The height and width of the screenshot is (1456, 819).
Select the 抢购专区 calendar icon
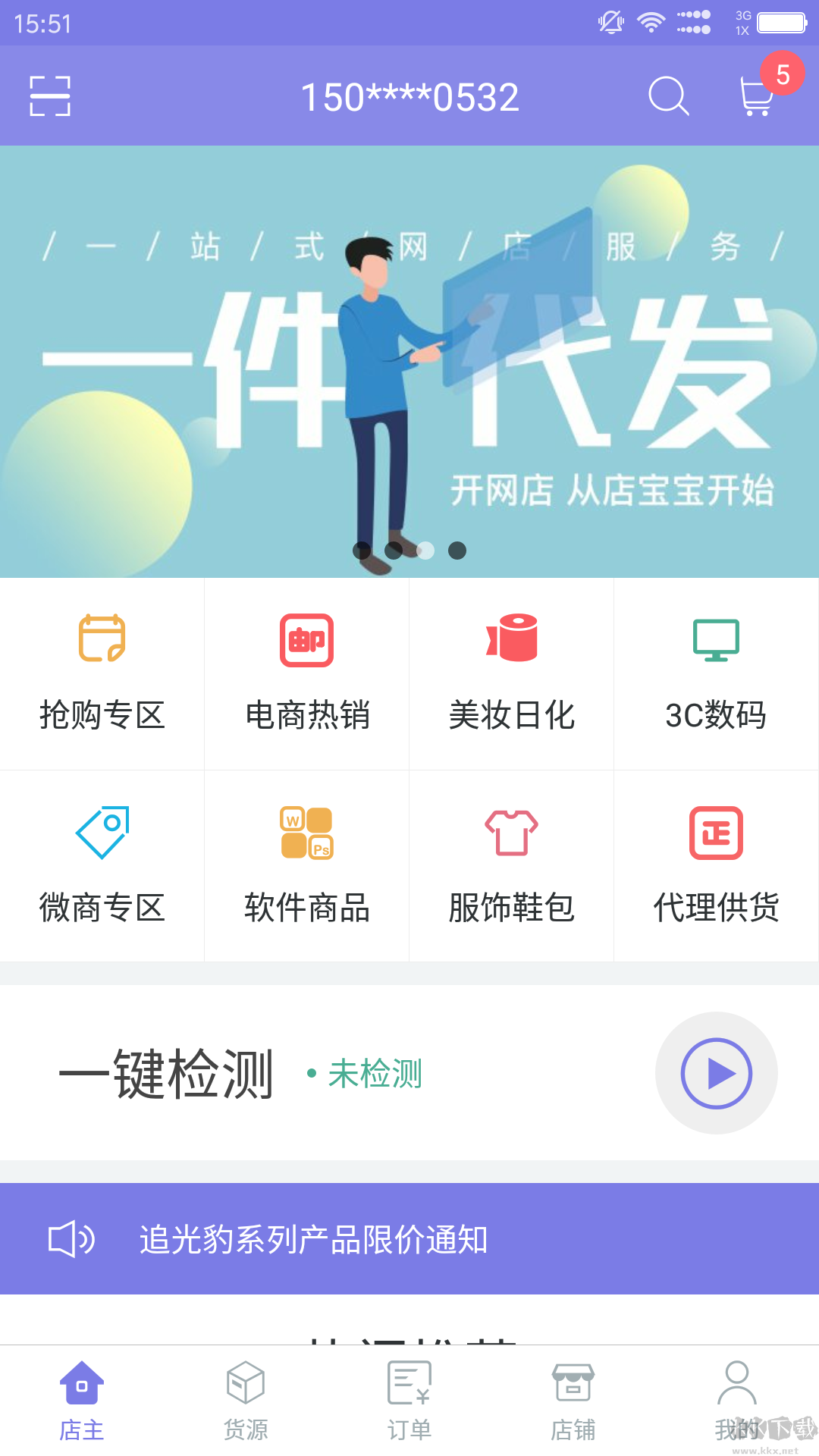tap(102, 641)
